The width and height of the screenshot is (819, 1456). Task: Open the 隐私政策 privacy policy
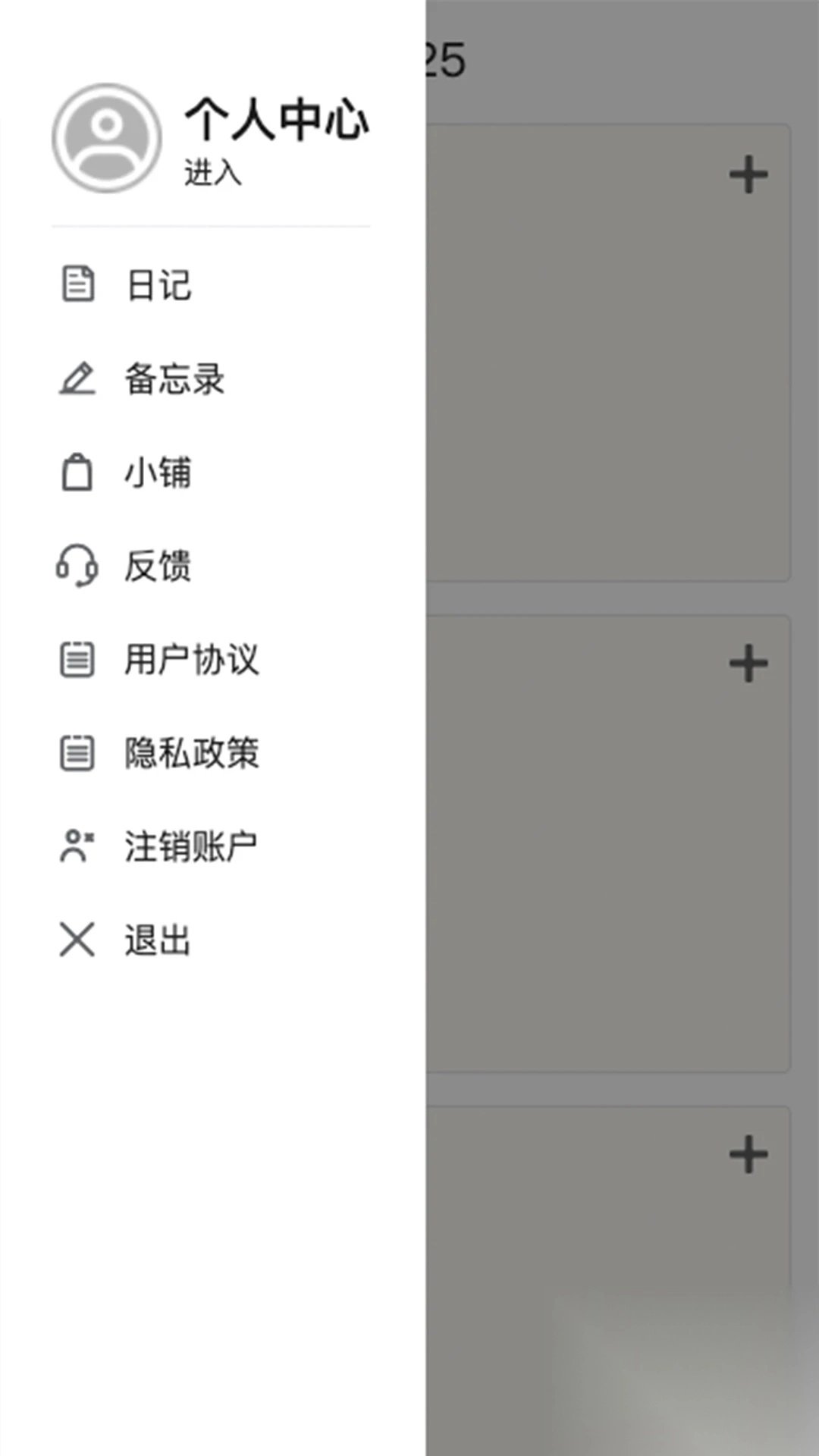click(x=192, y=754)
